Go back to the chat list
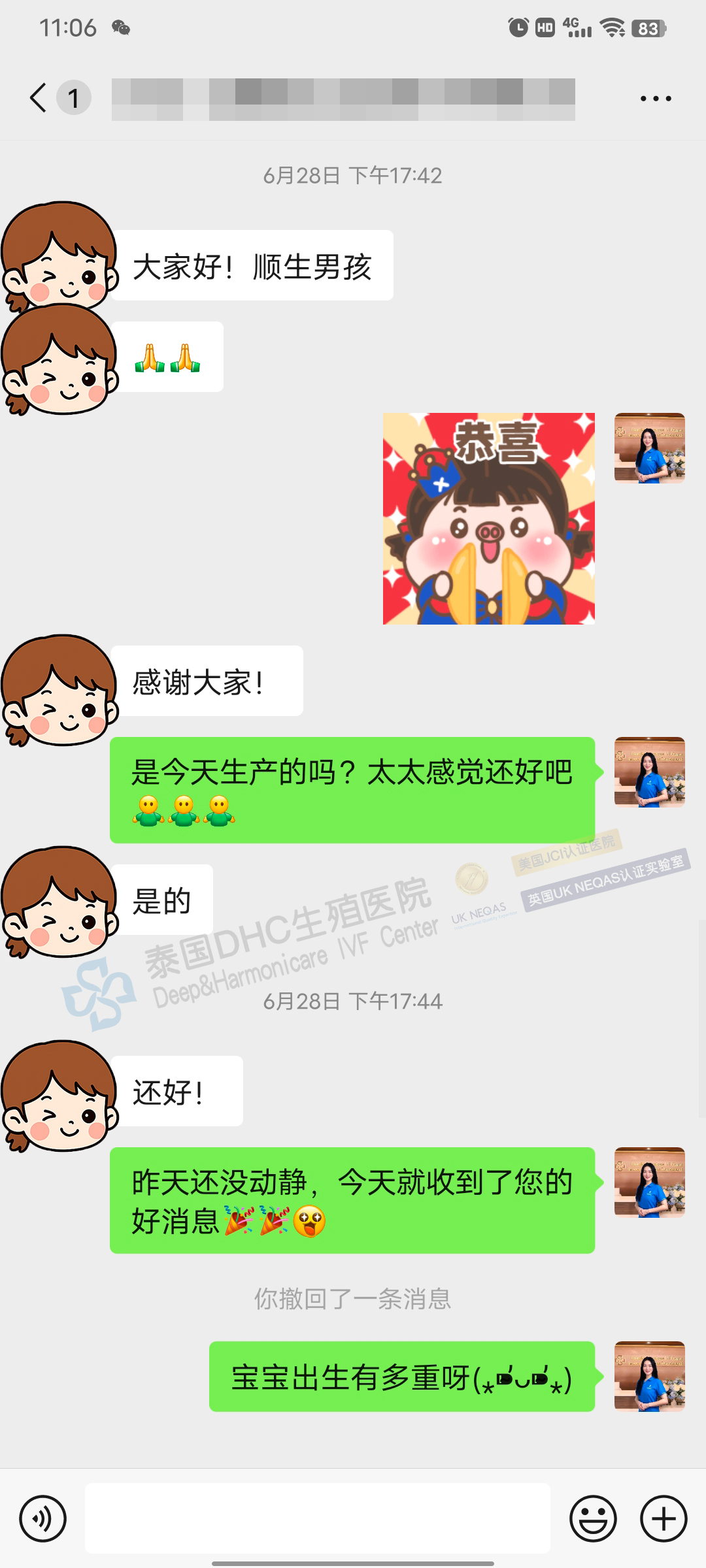 click(x=39, y=98)
